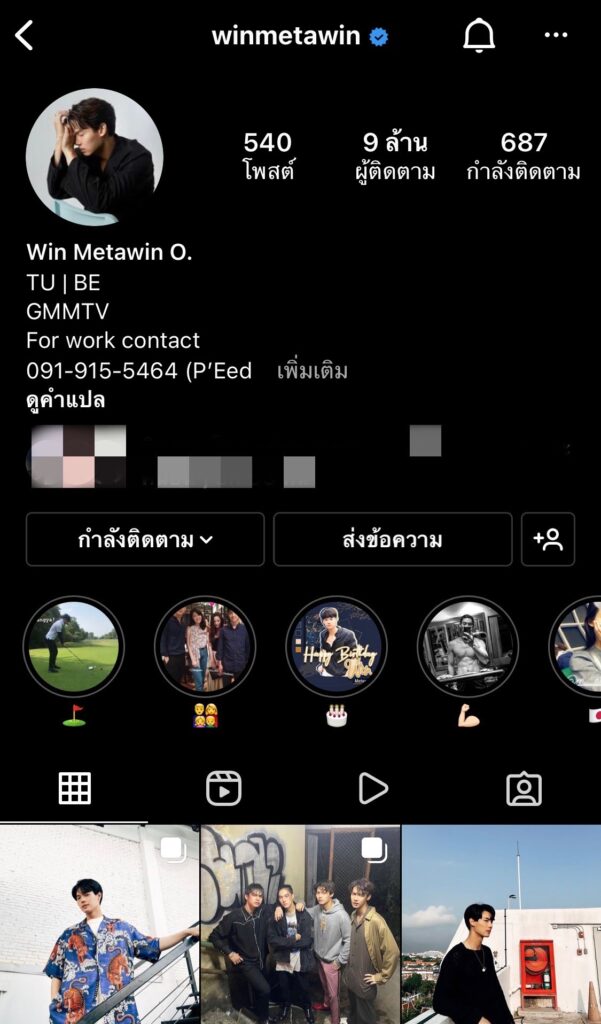Switch to the tagged photos tab
This screenshot has height=1024, width=601.
click(x=524, y=789)
